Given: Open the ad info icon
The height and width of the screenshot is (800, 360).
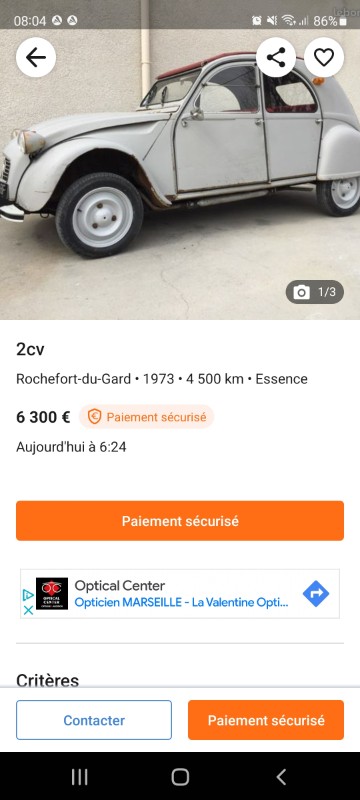Looking at the screenshot, I should pos(29,595).
